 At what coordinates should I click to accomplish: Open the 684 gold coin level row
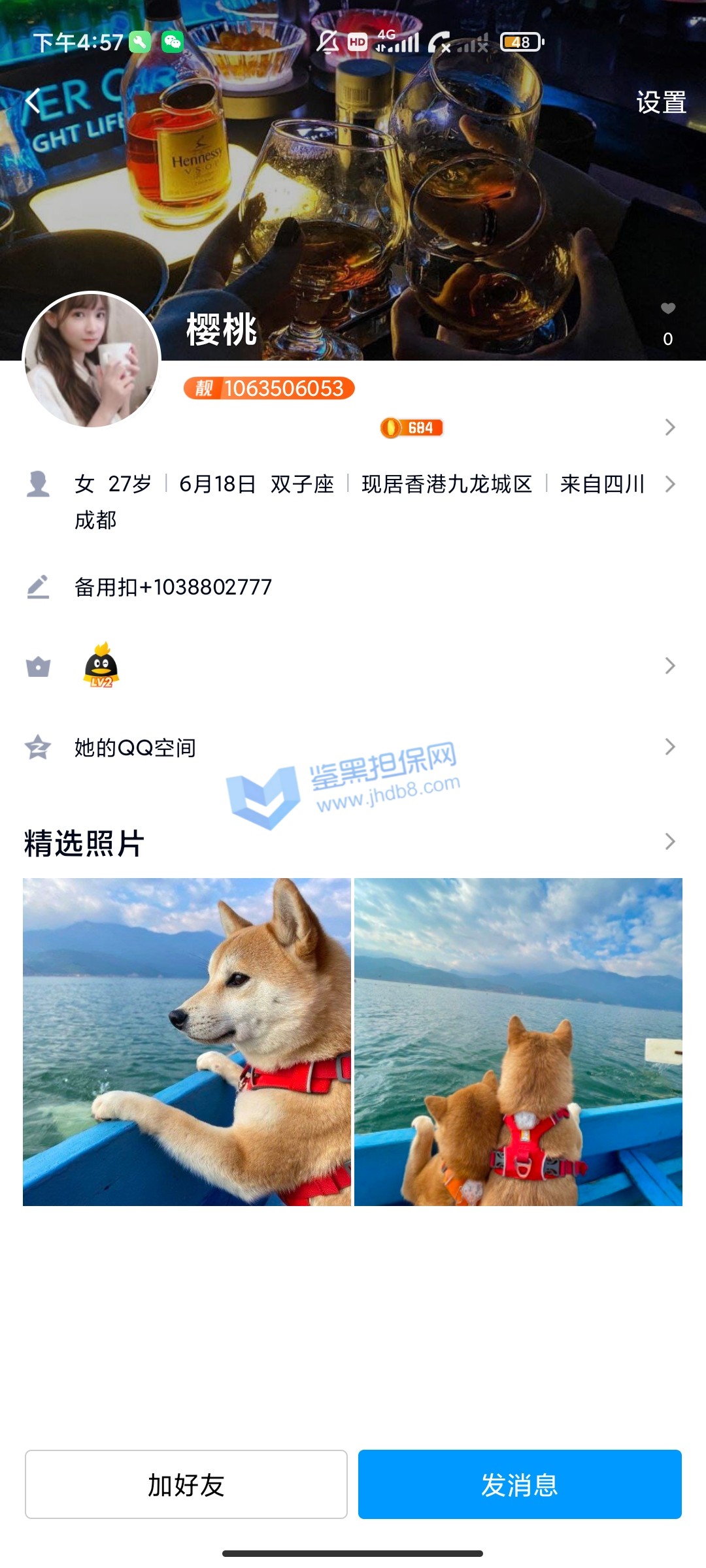(x=412, y=428)
